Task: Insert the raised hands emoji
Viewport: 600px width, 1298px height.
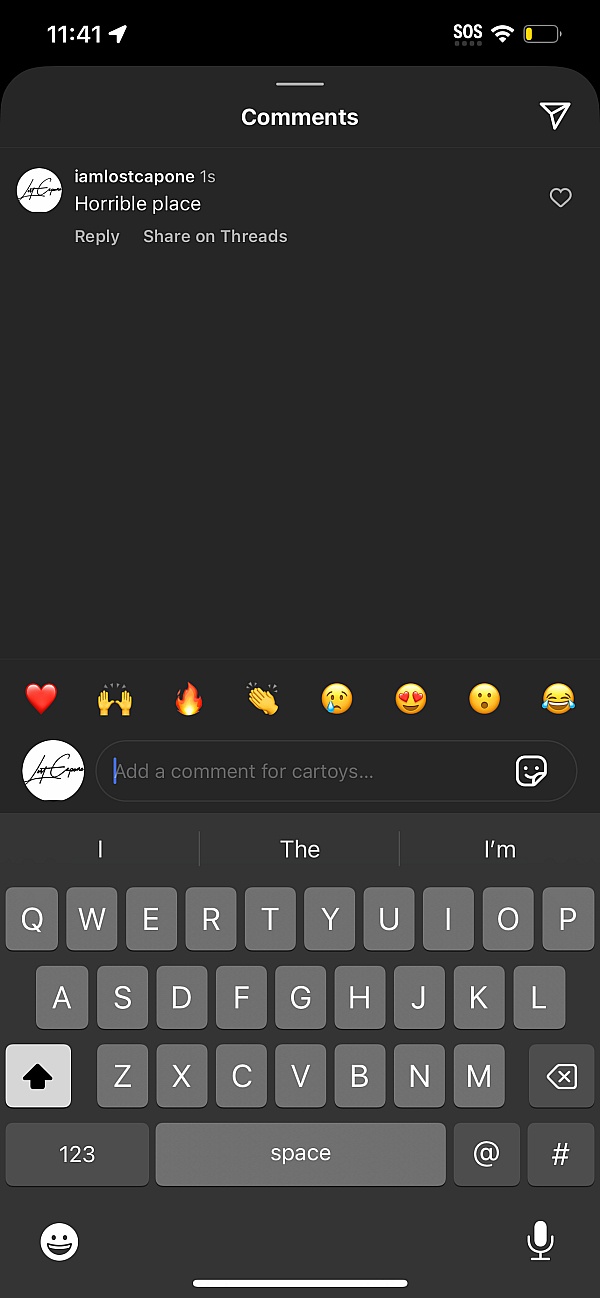Action: [115, 699]
